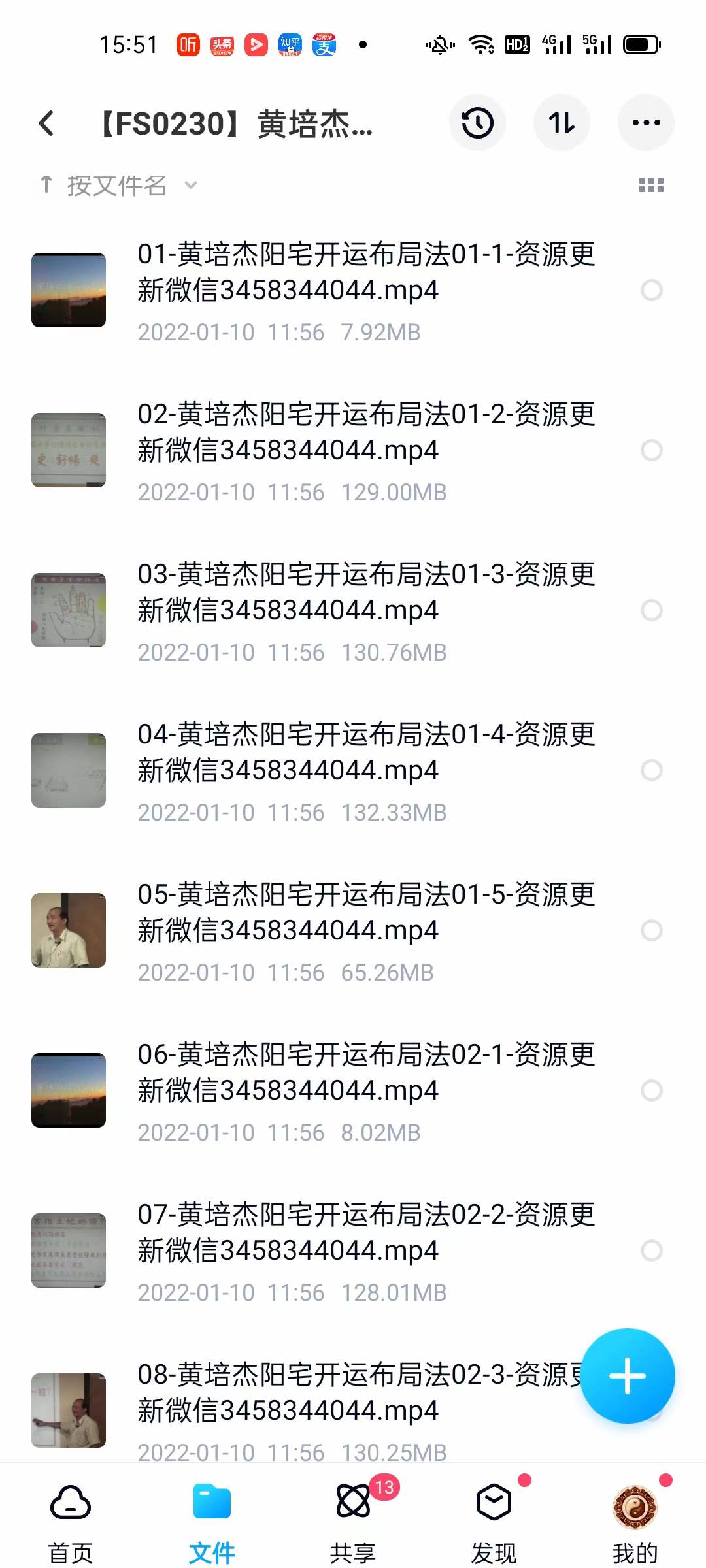The image size is (706, 1568).
Task: Open thumbnail of file 03 palm diagram
Action: tap(69, 609)
